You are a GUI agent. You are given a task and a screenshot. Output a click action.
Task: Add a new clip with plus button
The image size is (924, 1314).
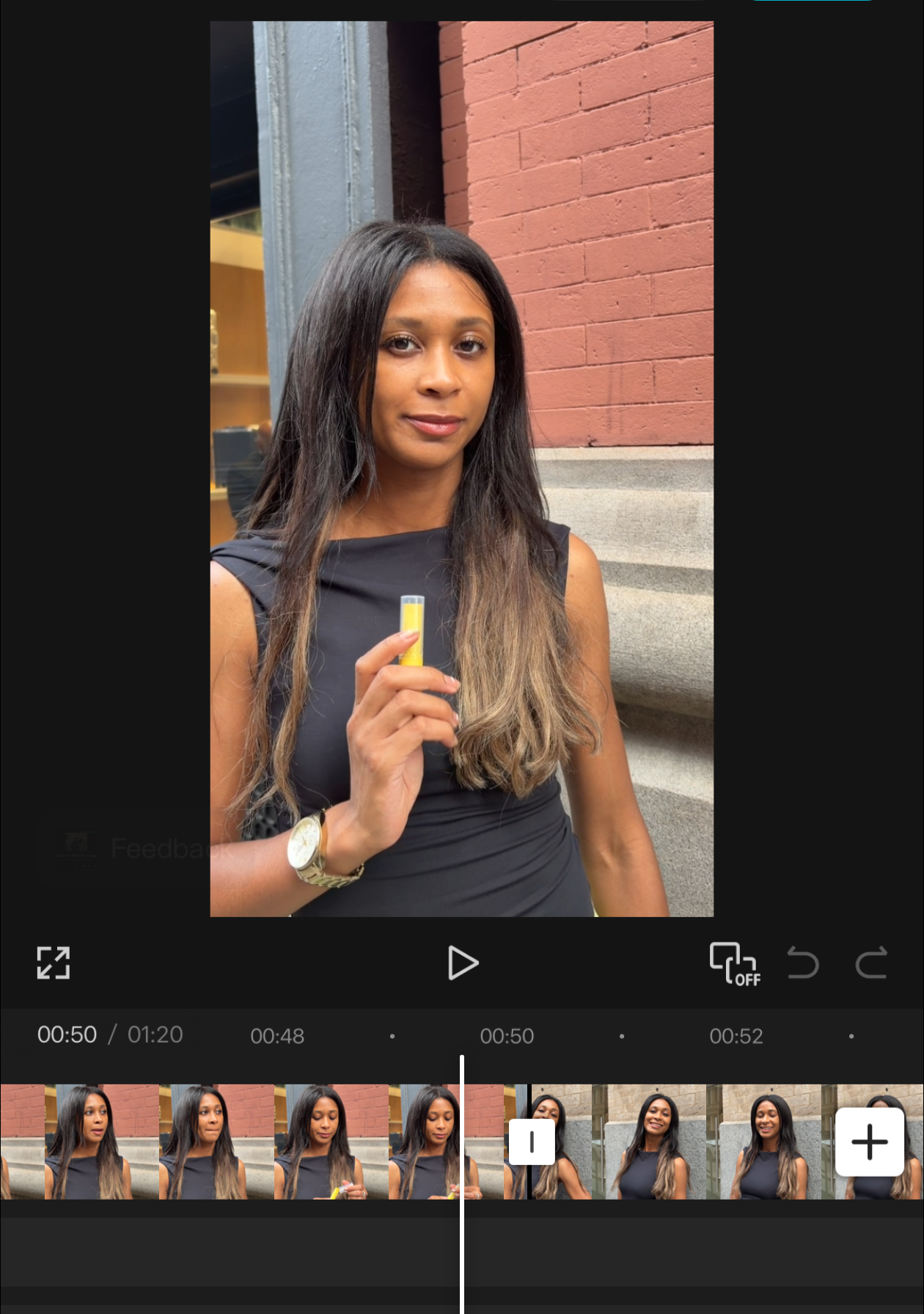[870, 1142]
